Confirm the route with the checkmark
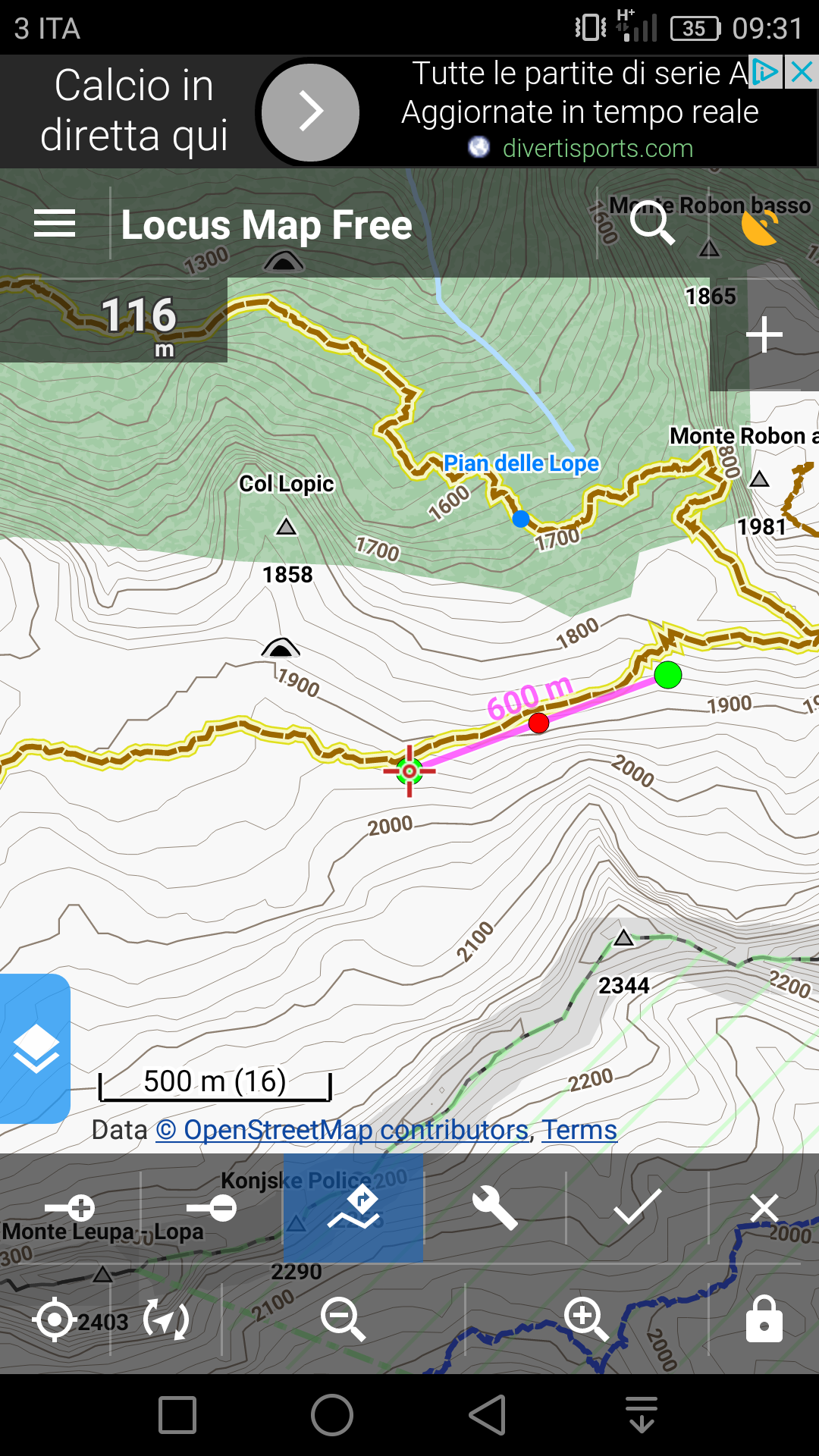The width and height of the screenshot is (819, 1456). click(x=637, y=1207)
